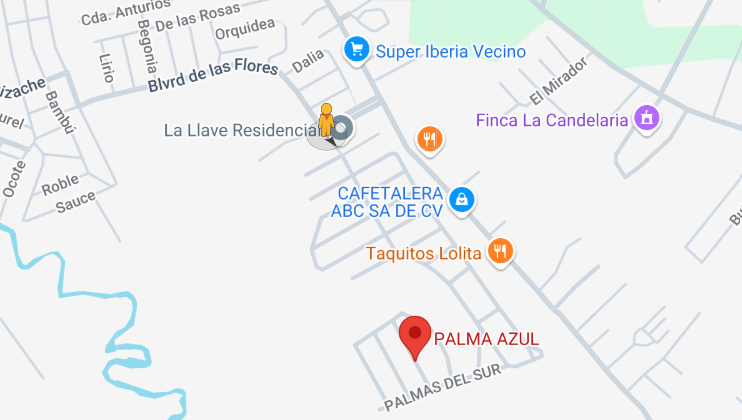Open the Taquitos Lolita restaurant marker
742x420 pixels.
point(500,251)
